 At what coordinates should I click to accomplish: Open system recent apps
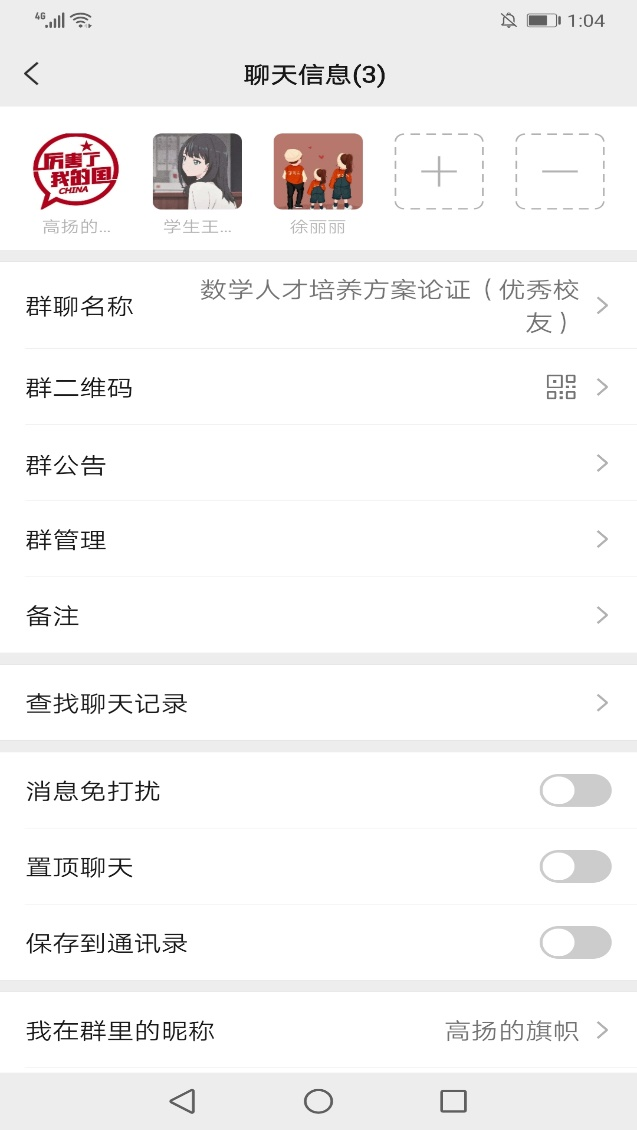[453, 1101]
